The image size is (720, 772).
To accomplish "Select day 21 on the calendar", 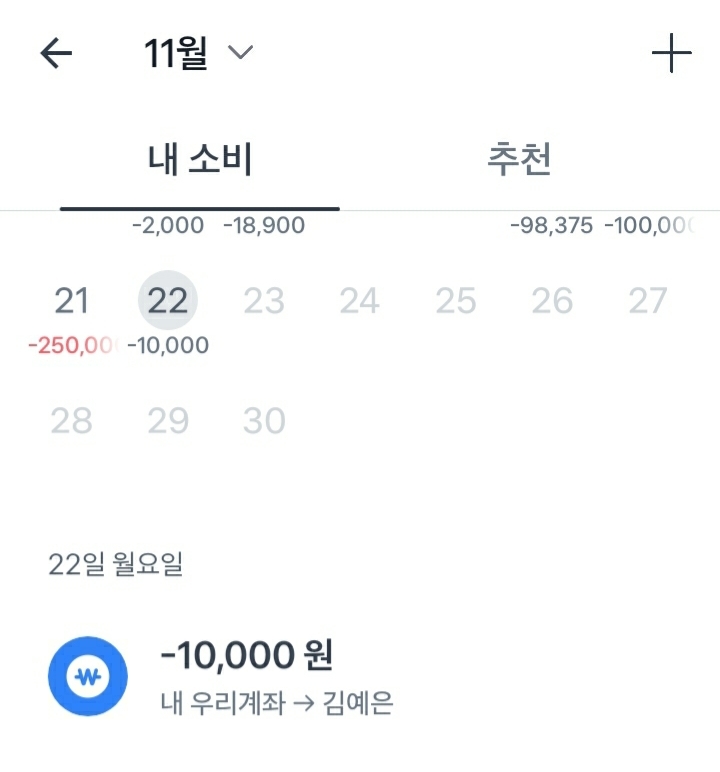I will pyautogui.click(x=71, y=300).
